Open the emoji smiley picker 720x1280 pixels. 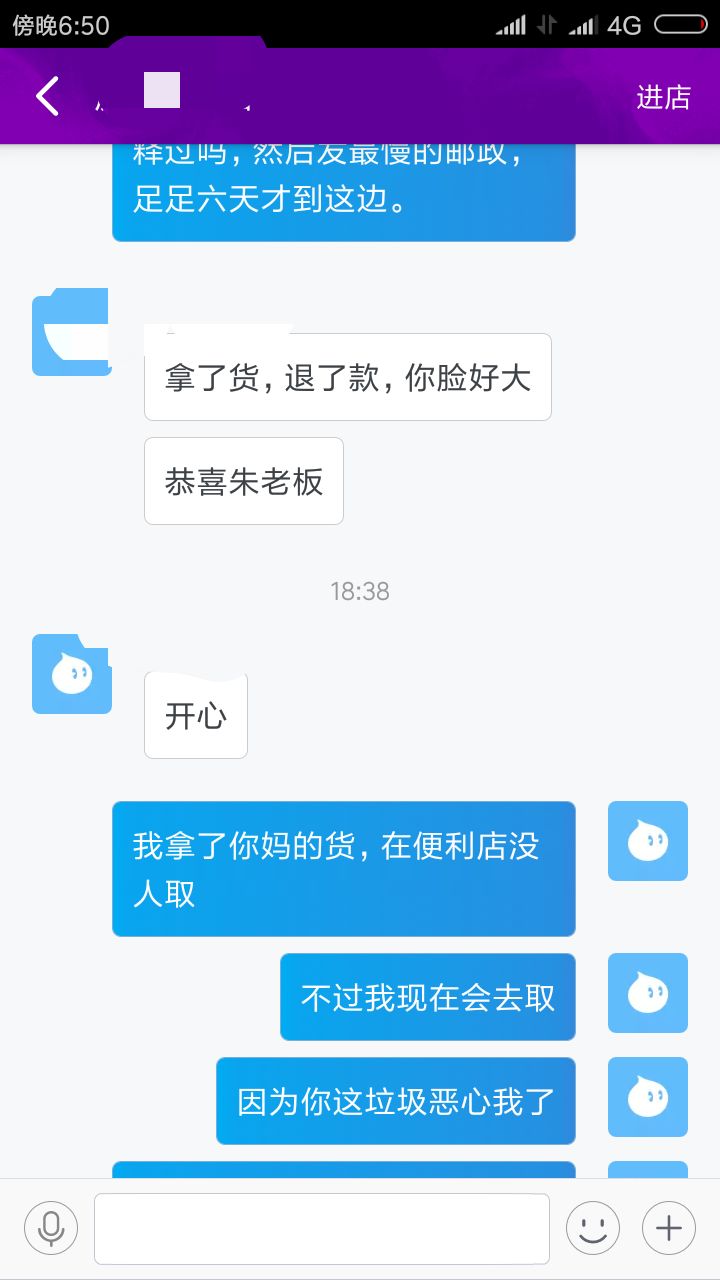click(593, 1227)
